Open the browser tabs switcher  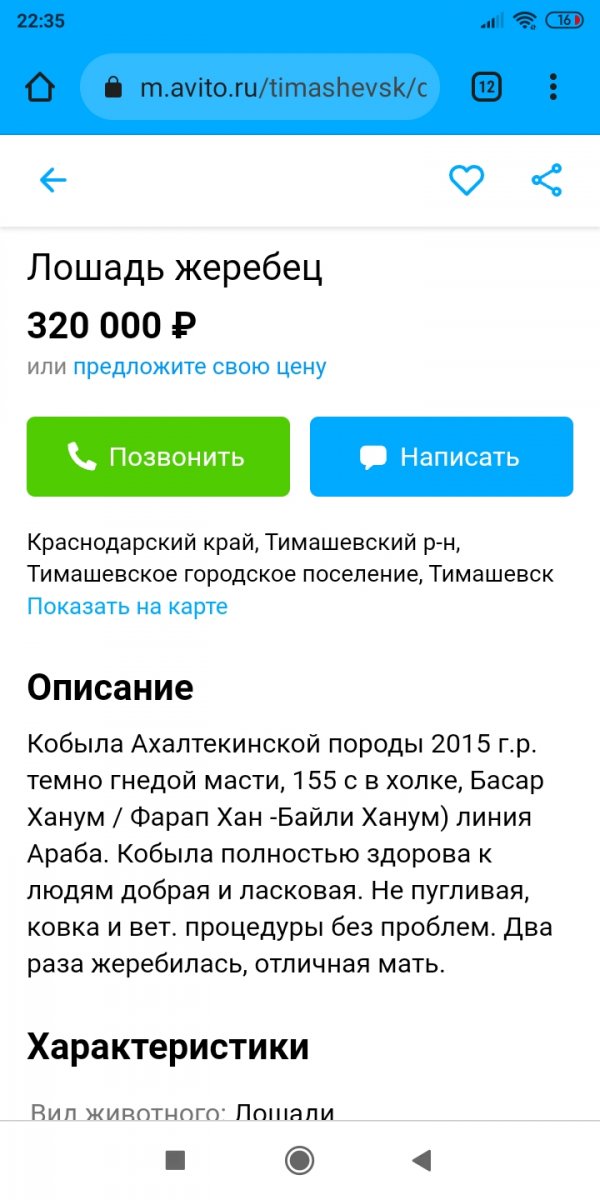click(x=486, y=88)
